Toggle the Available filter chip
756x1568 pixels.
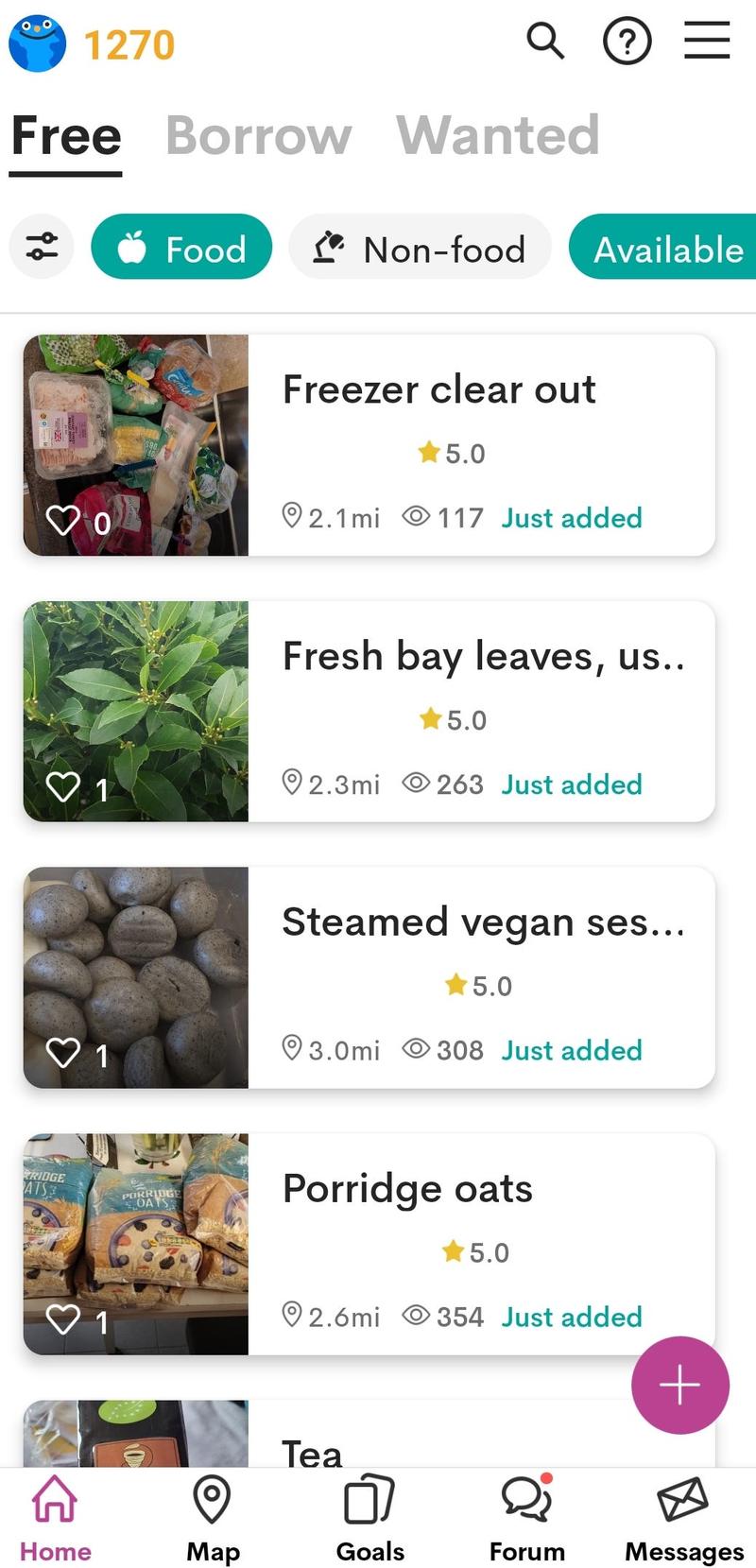click(x=666, y=249)
